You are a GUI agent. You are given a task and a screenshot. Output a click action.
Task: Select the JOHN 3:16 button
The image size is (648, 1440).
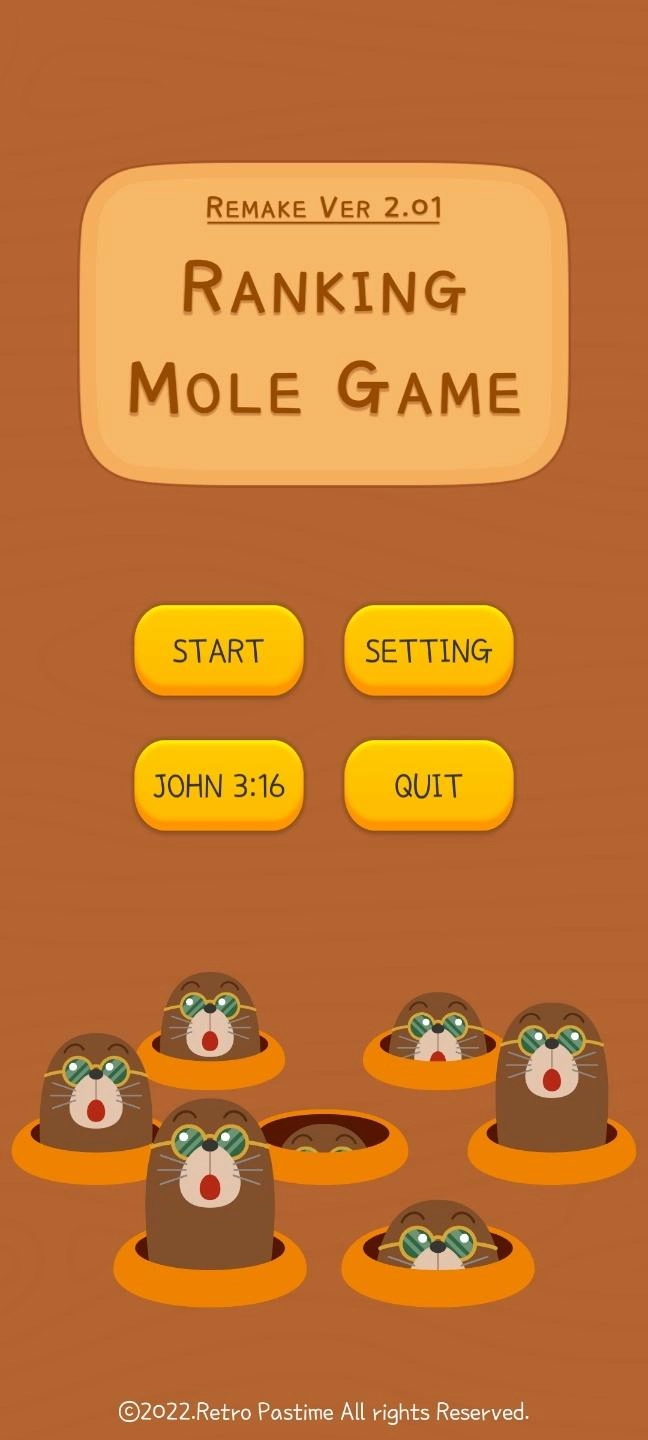[218, 785]
